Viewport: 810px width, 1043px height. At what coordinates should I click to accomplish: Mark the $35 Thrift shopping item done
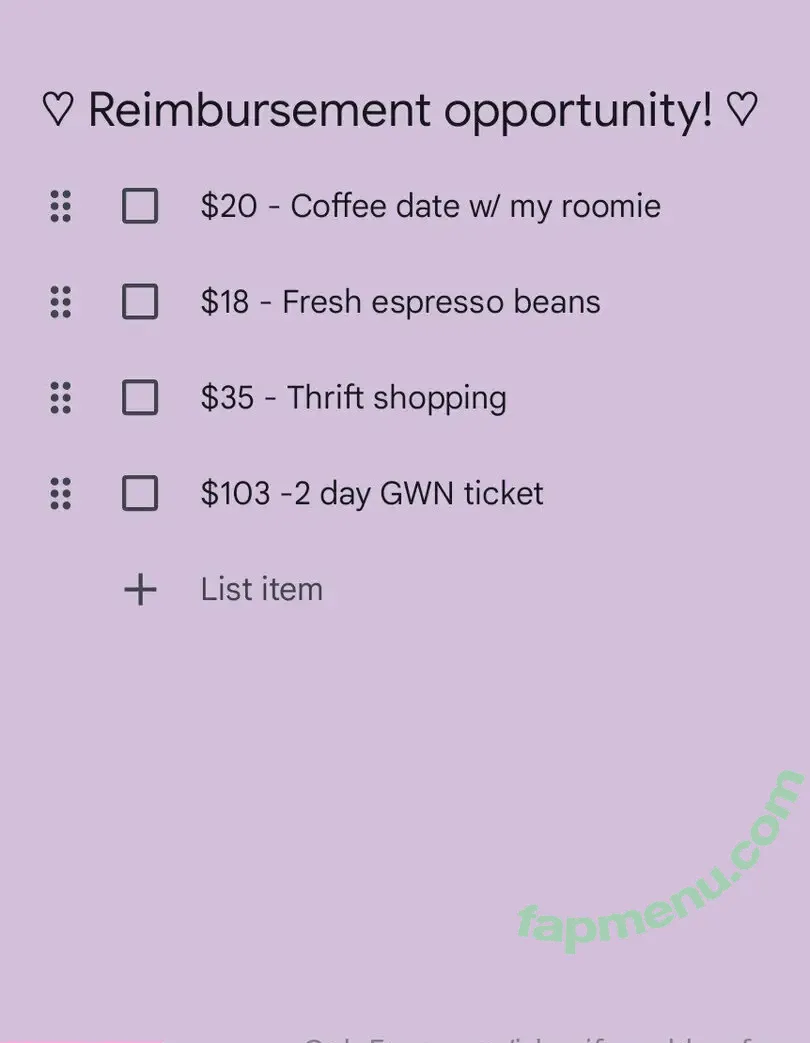pyautogui.click(x=140, y=398)
